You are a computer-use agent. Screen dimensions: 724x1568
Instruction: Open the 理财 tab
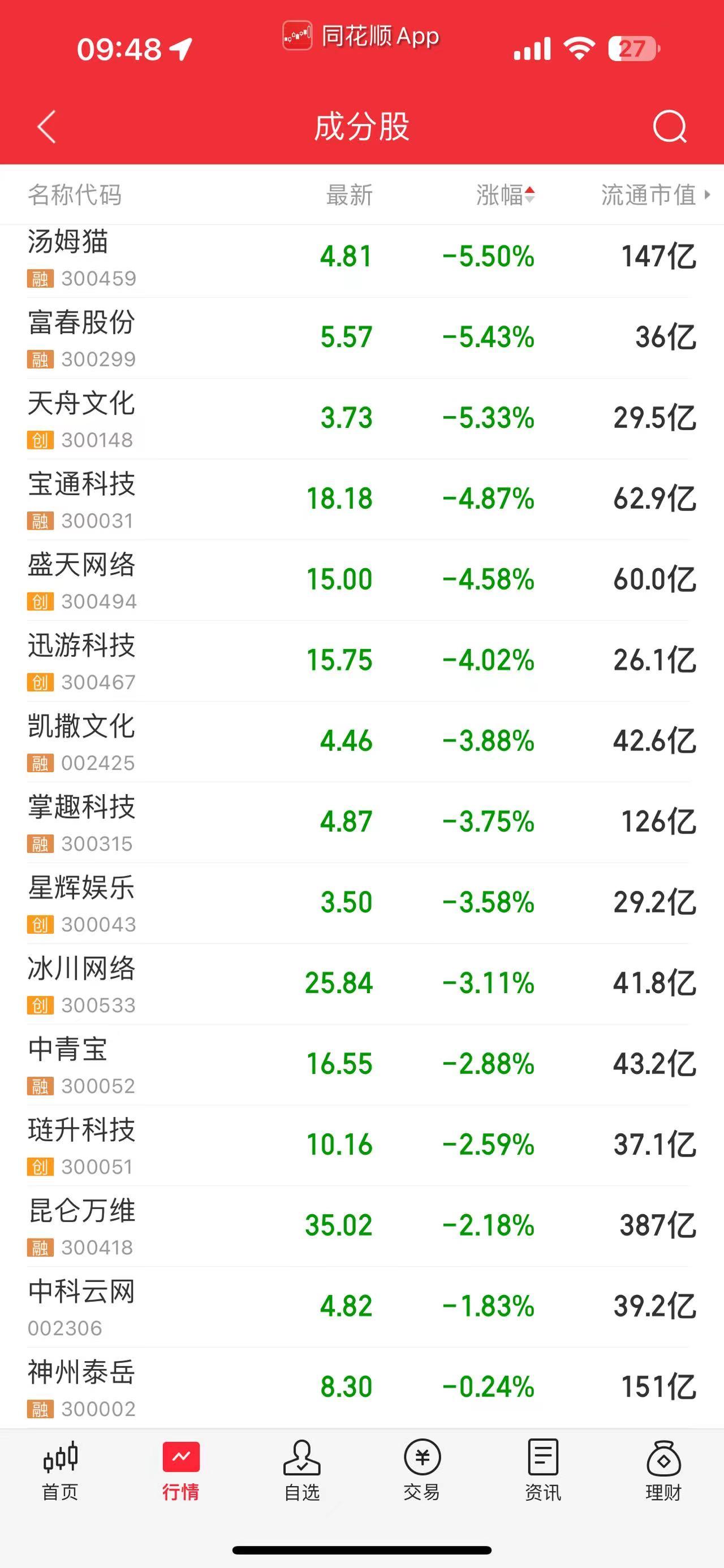[663, 1471]
